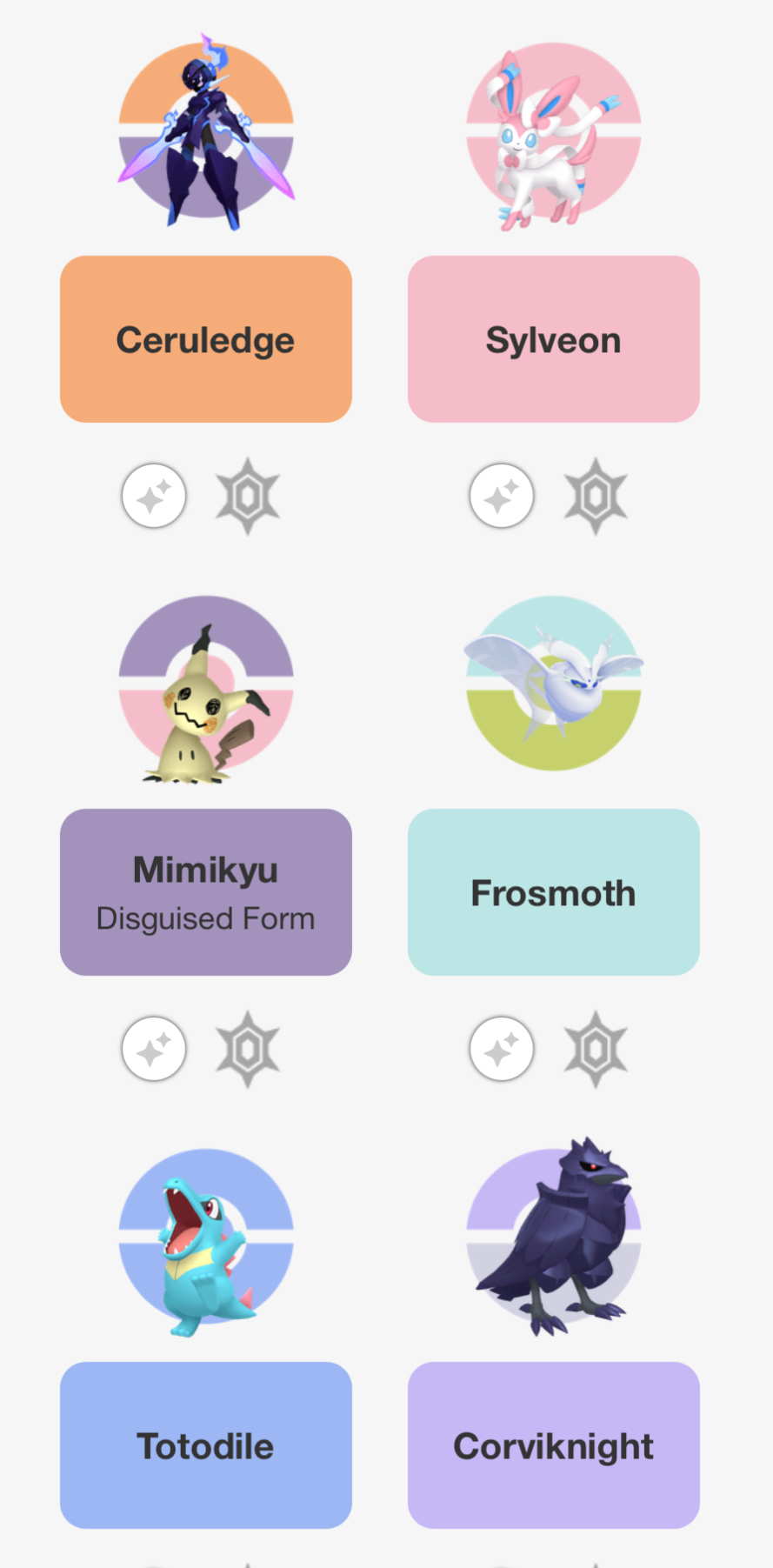Toggle shiny sparkle icon under Sylveon

click(502, 497)
